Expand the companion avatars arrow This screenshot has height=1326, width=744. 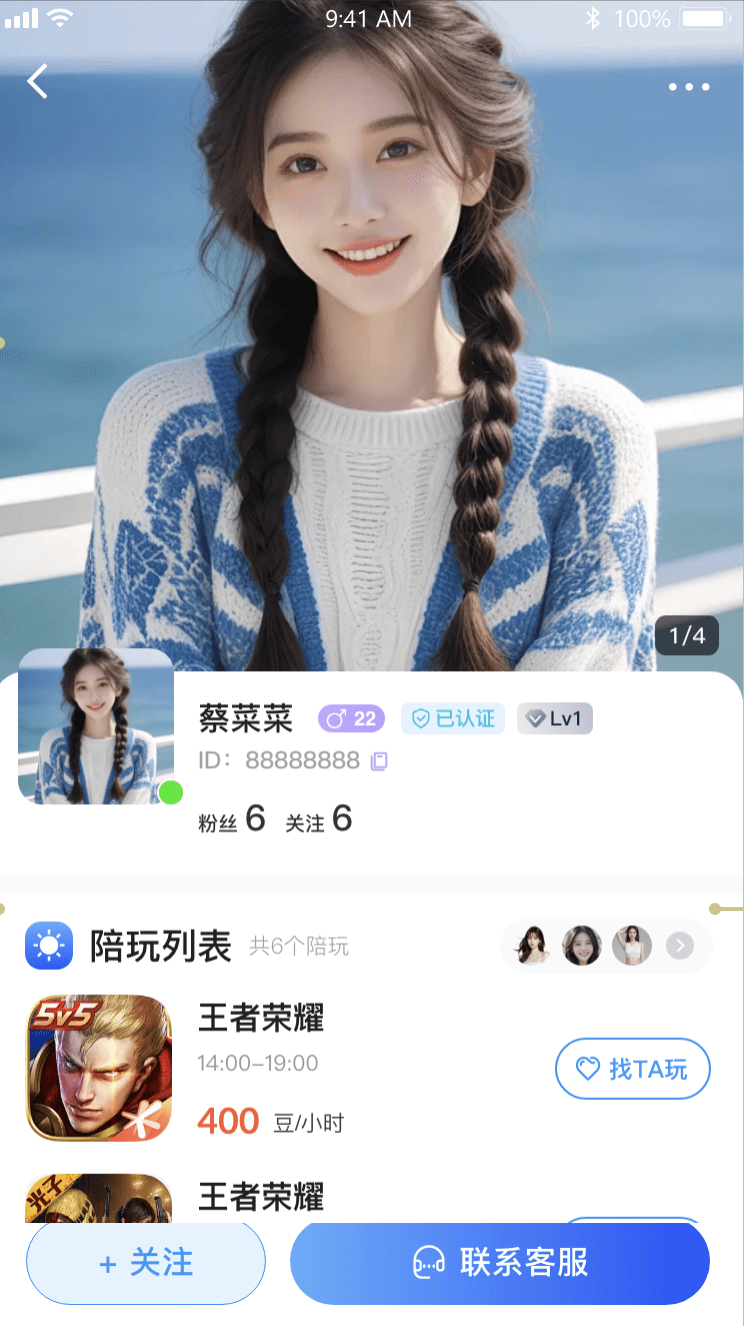(x=679, y=945)
